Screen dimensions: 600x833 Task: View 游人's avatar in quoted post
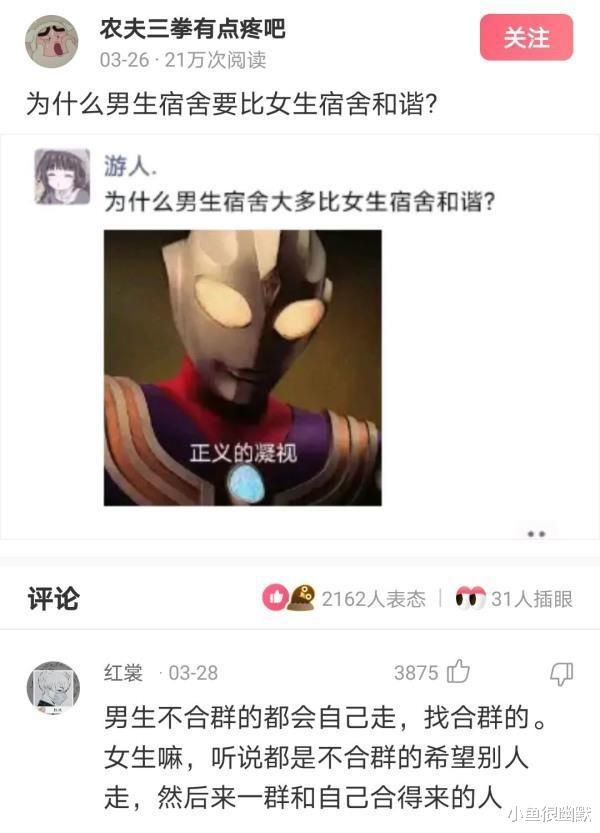62,177
